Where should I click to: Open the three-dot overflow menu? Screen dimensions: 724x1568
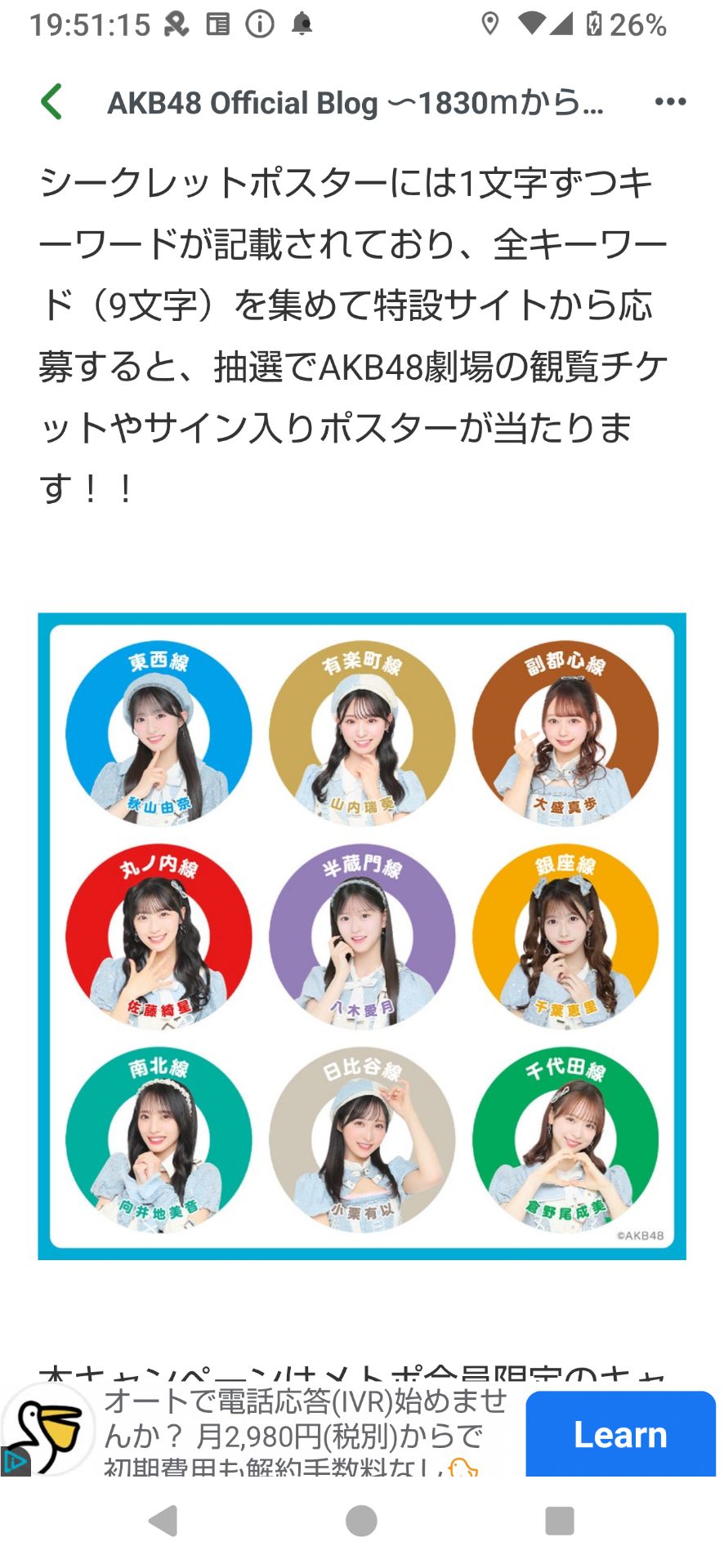point(670,102)
